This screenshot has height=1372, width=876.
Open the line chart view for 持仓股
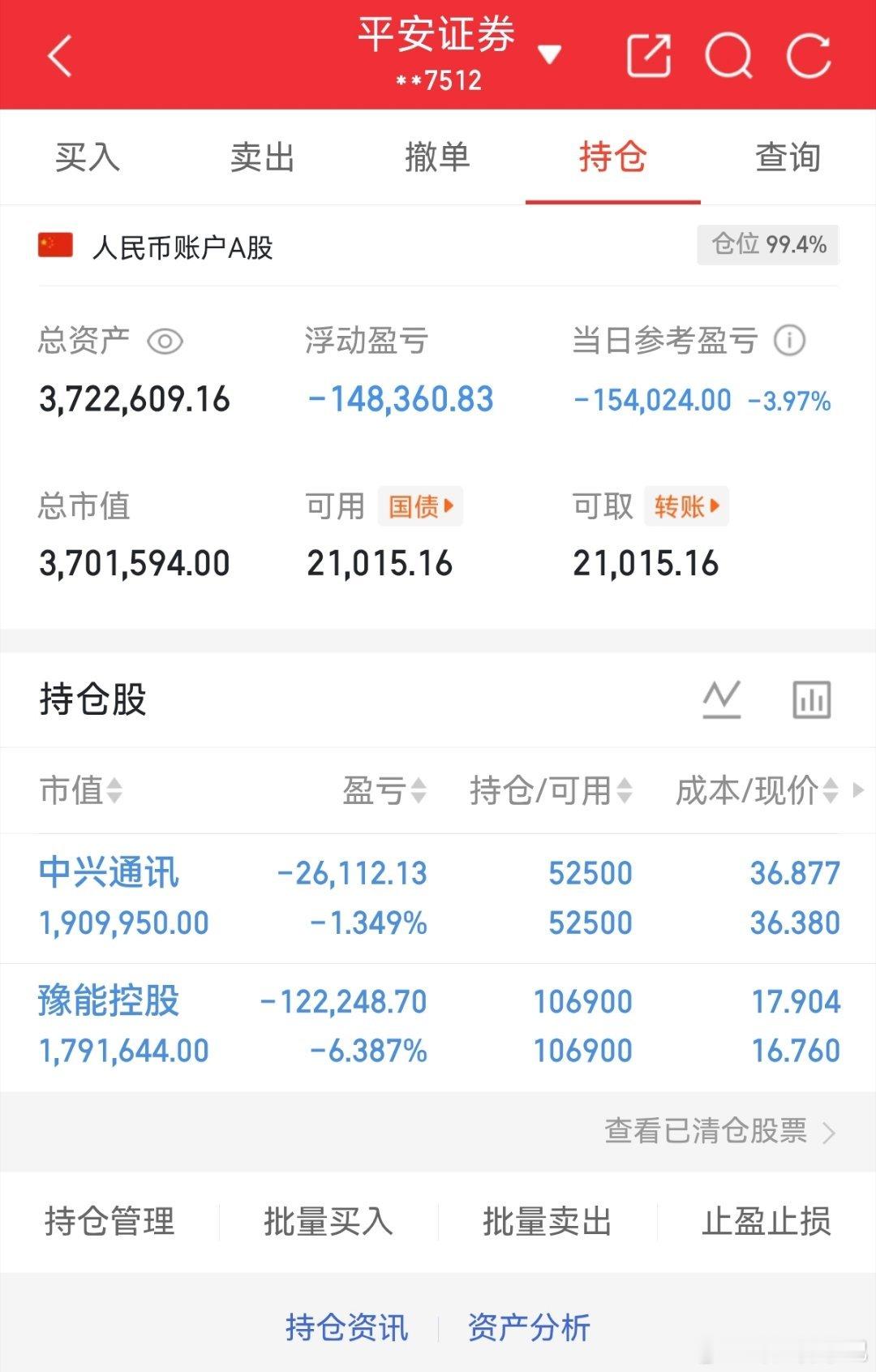click(721, 699)
